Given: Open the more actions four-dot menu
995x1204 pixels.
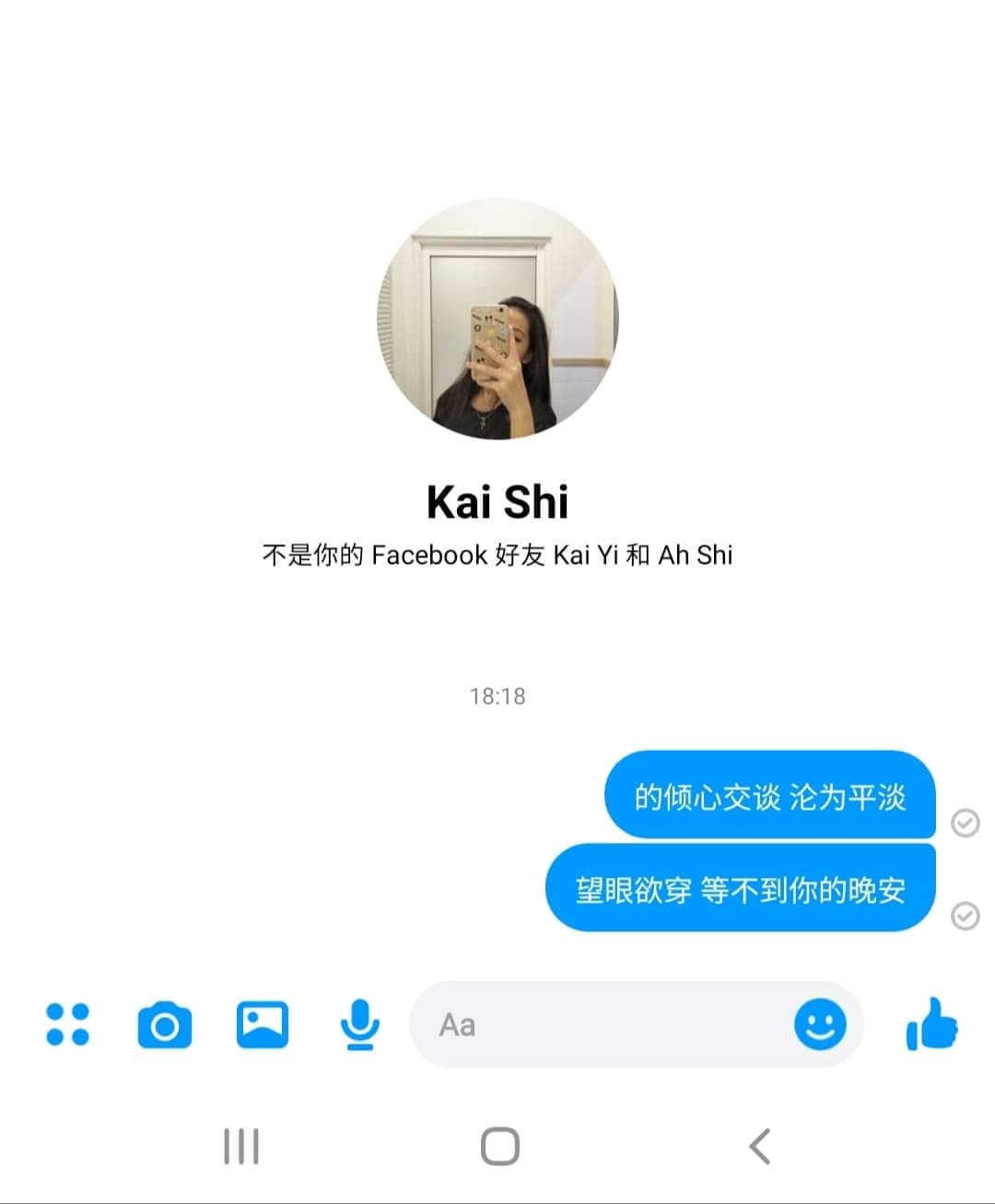Looking at the screenshot, I should pyautogui.click(x=67, y=1024).
